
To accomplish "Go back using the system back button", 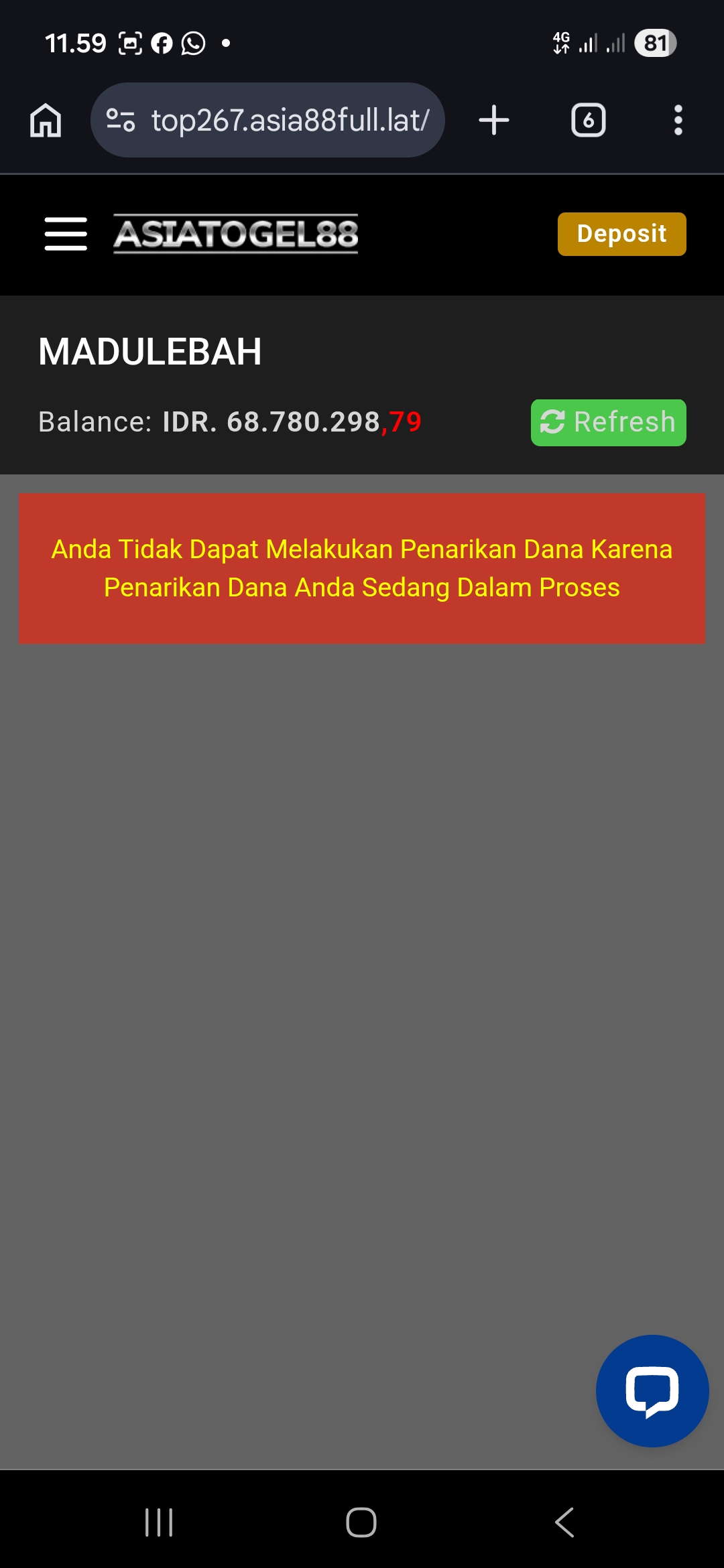I will tap(564, 1522).
